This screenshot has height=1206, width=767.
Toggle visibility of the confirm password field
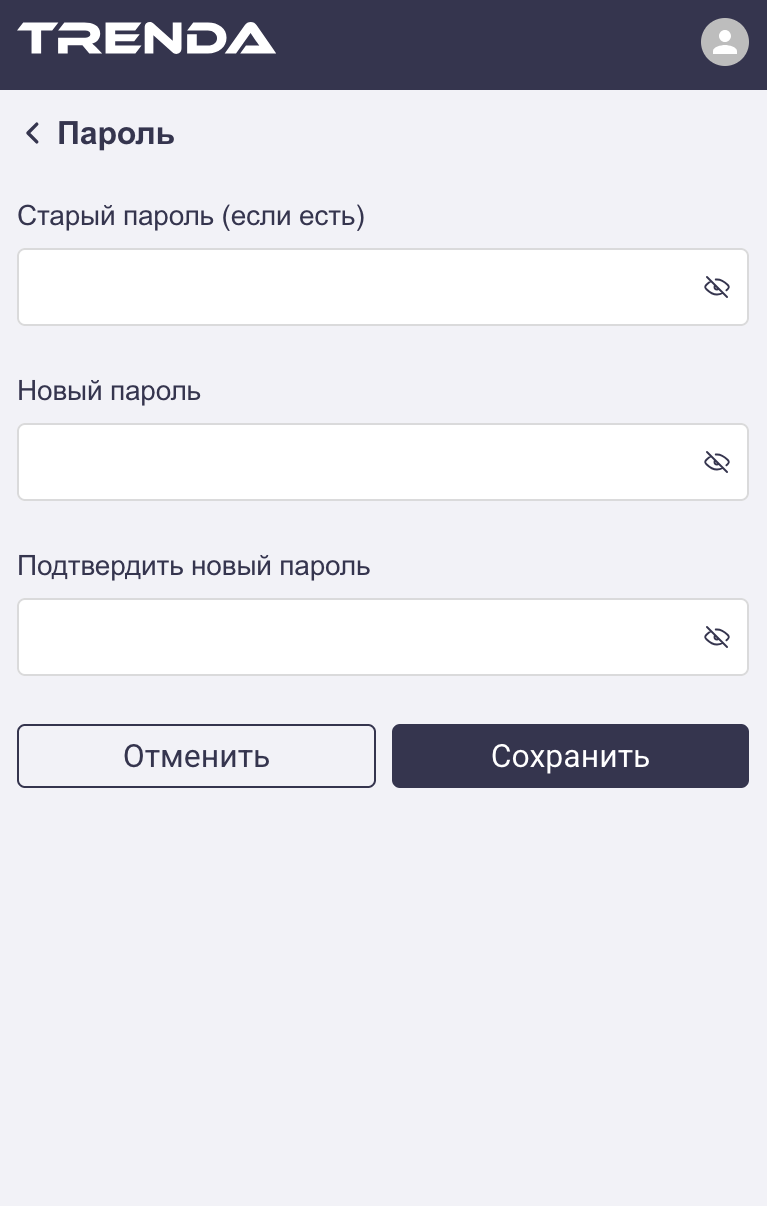[716, 637]
